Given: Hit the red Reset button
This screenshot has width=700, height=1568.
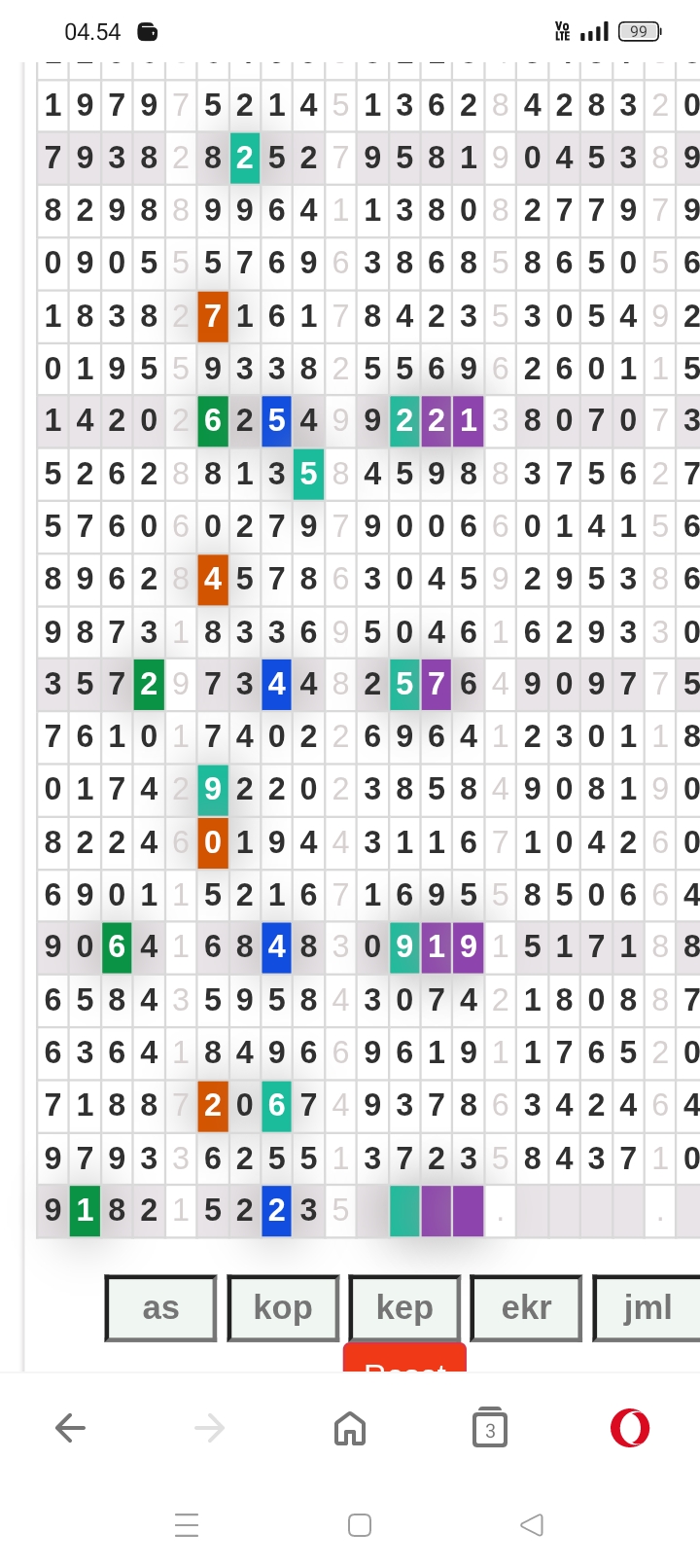Looking at the screenshot, I should pyautogui.click(x=404, y=1358).
